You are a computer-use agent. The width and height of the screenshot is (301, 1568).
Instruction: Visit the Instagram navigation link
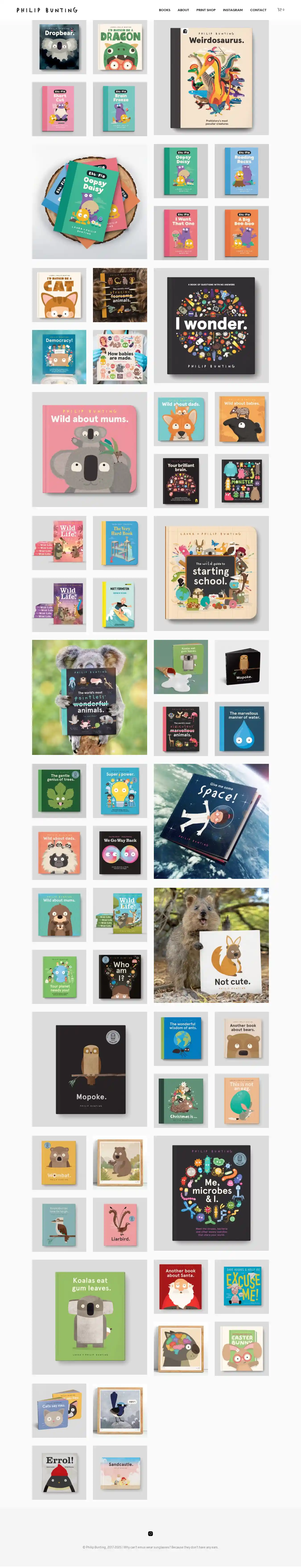pyautogui.click(x=232, y=10)
